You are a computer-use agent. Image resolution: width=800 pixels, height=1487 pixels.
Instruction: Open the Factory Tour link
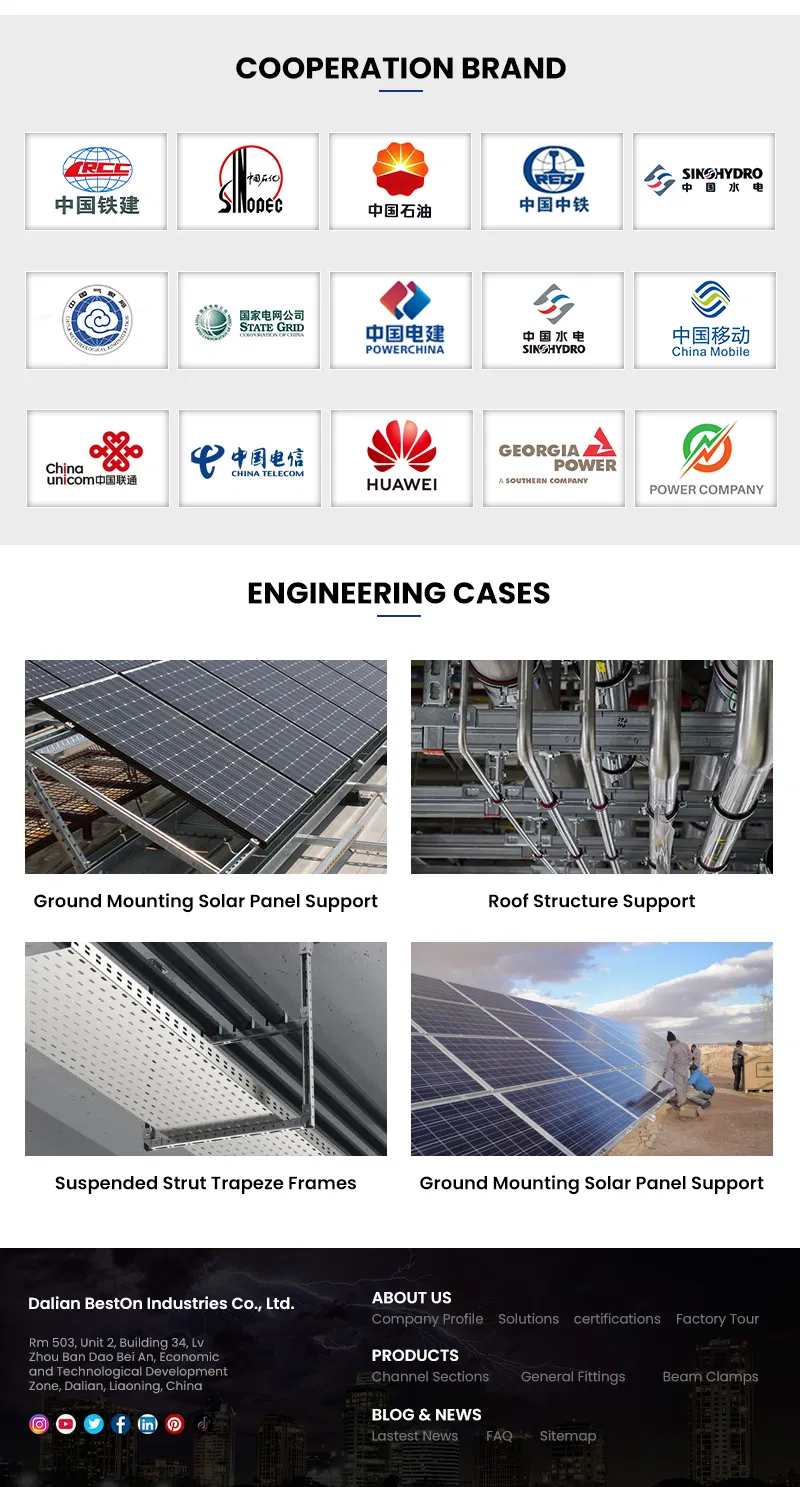coord(717,1319)
